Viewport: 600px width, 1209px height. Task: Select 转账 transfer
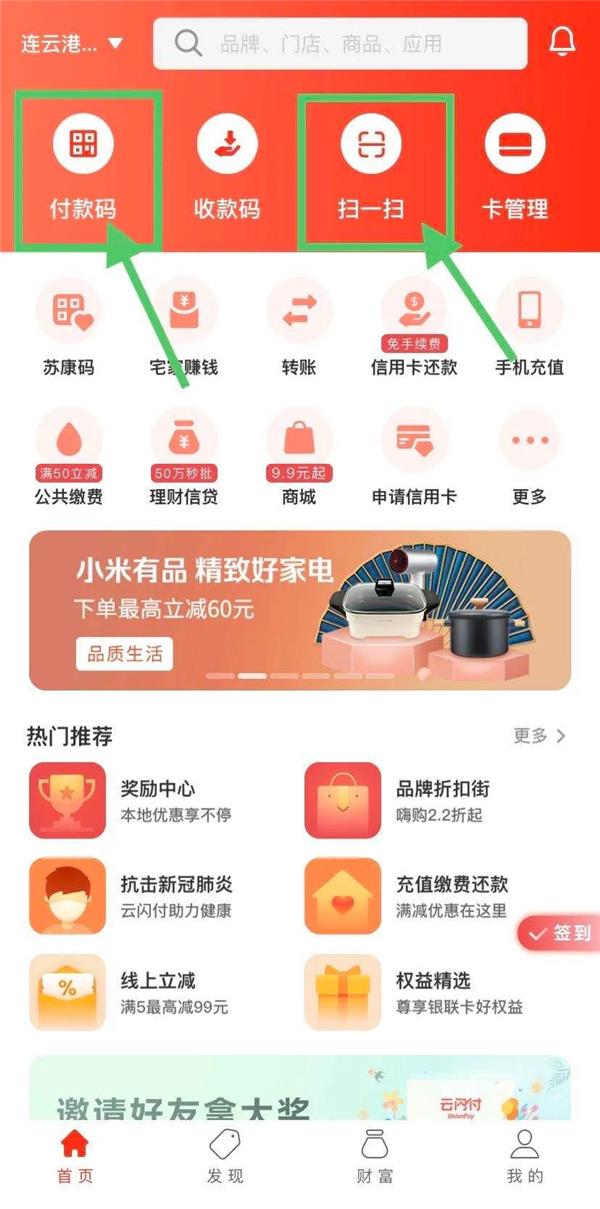coord(299,325)
